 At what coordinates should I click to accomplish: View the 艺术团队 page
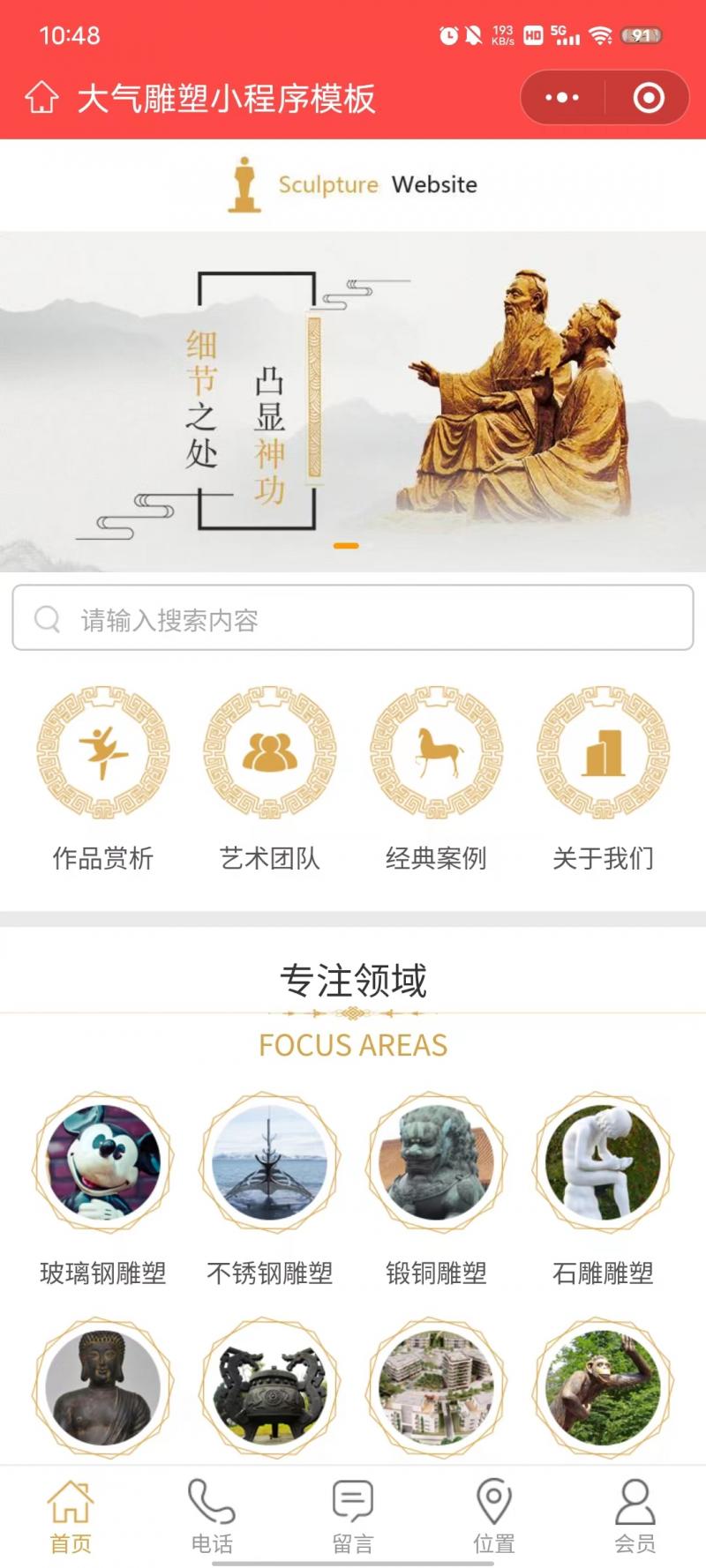tap(270, 776)
